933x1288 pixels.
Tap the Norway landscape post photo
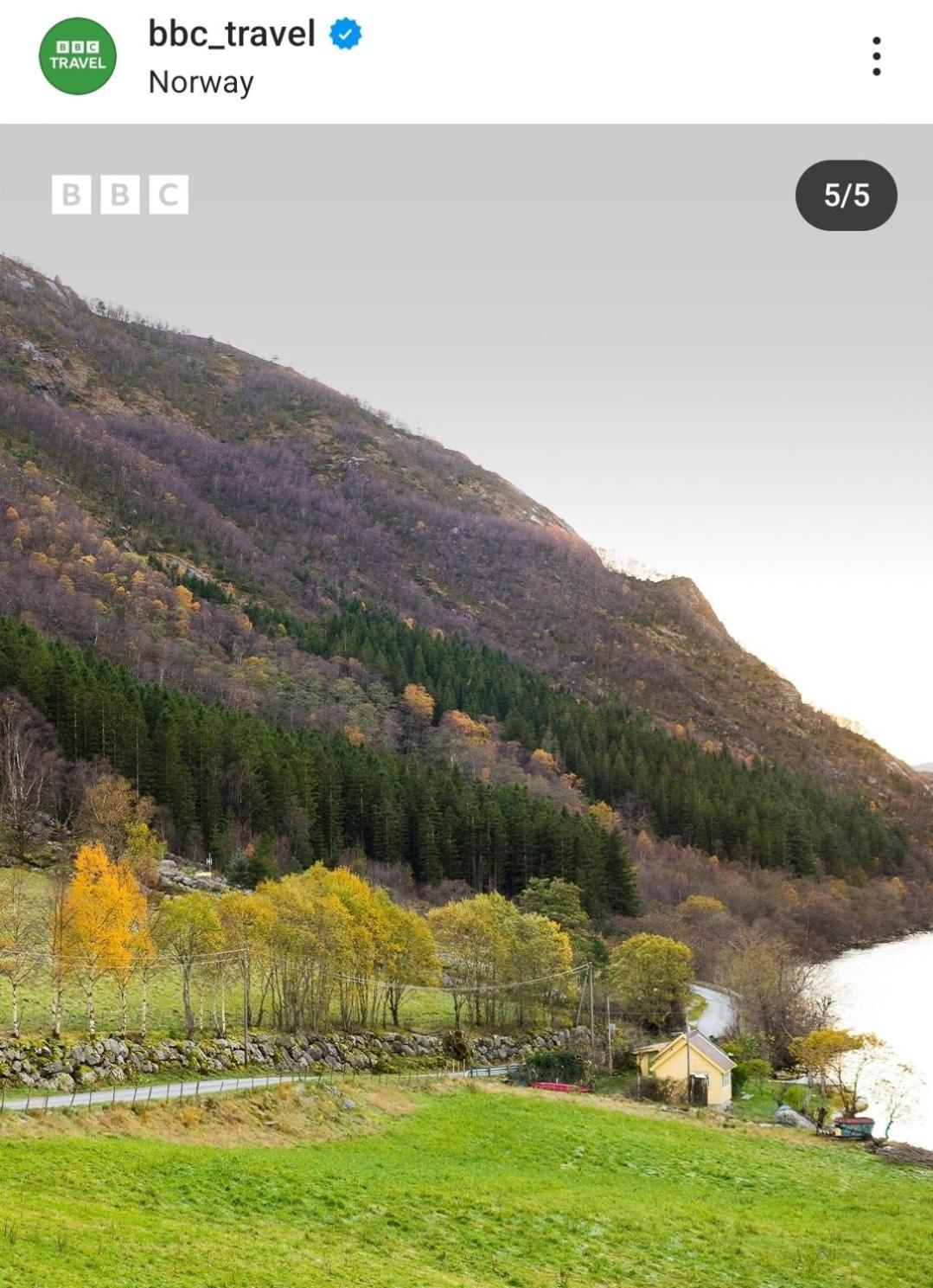click(x=467, y=705)
